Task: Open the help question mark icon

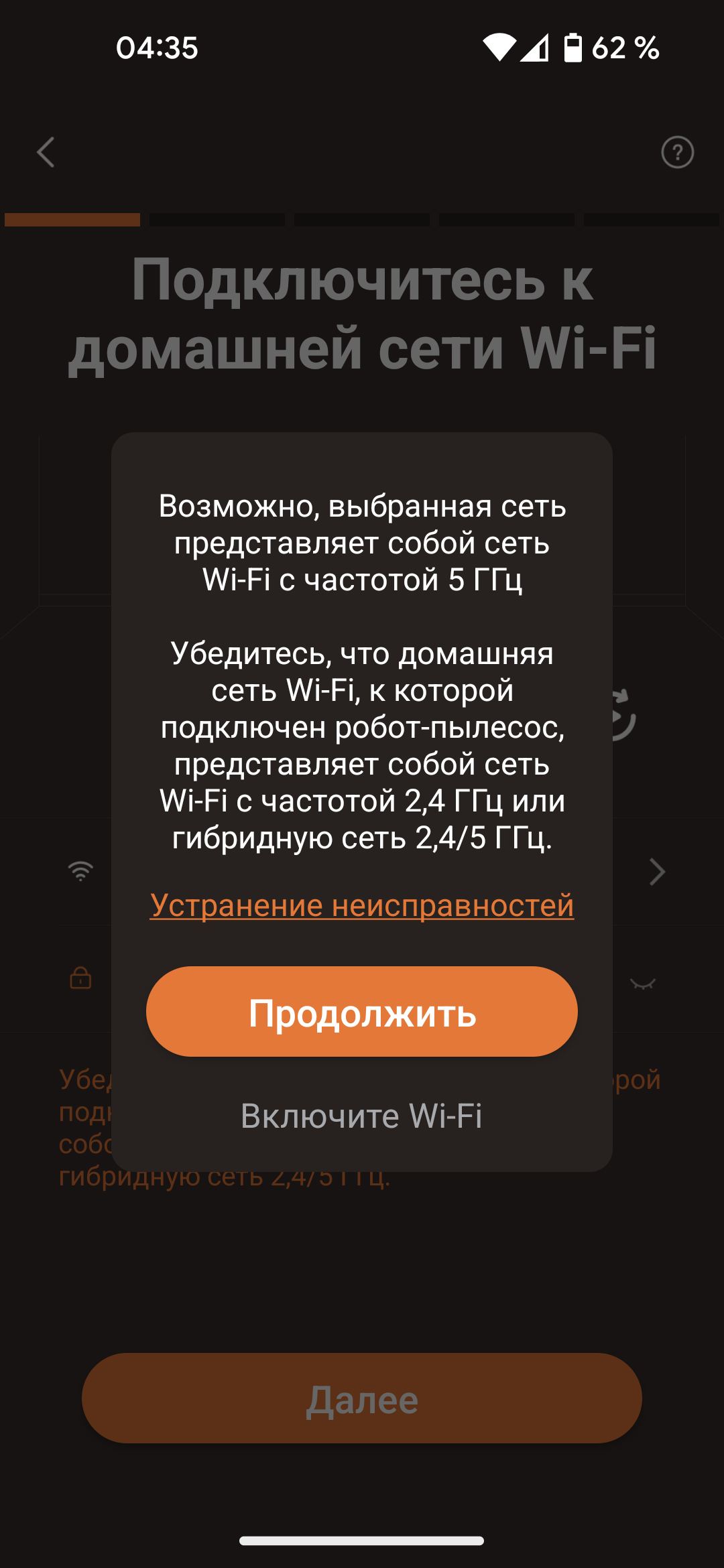Action: pyautogui.click(x=677, y=152)
